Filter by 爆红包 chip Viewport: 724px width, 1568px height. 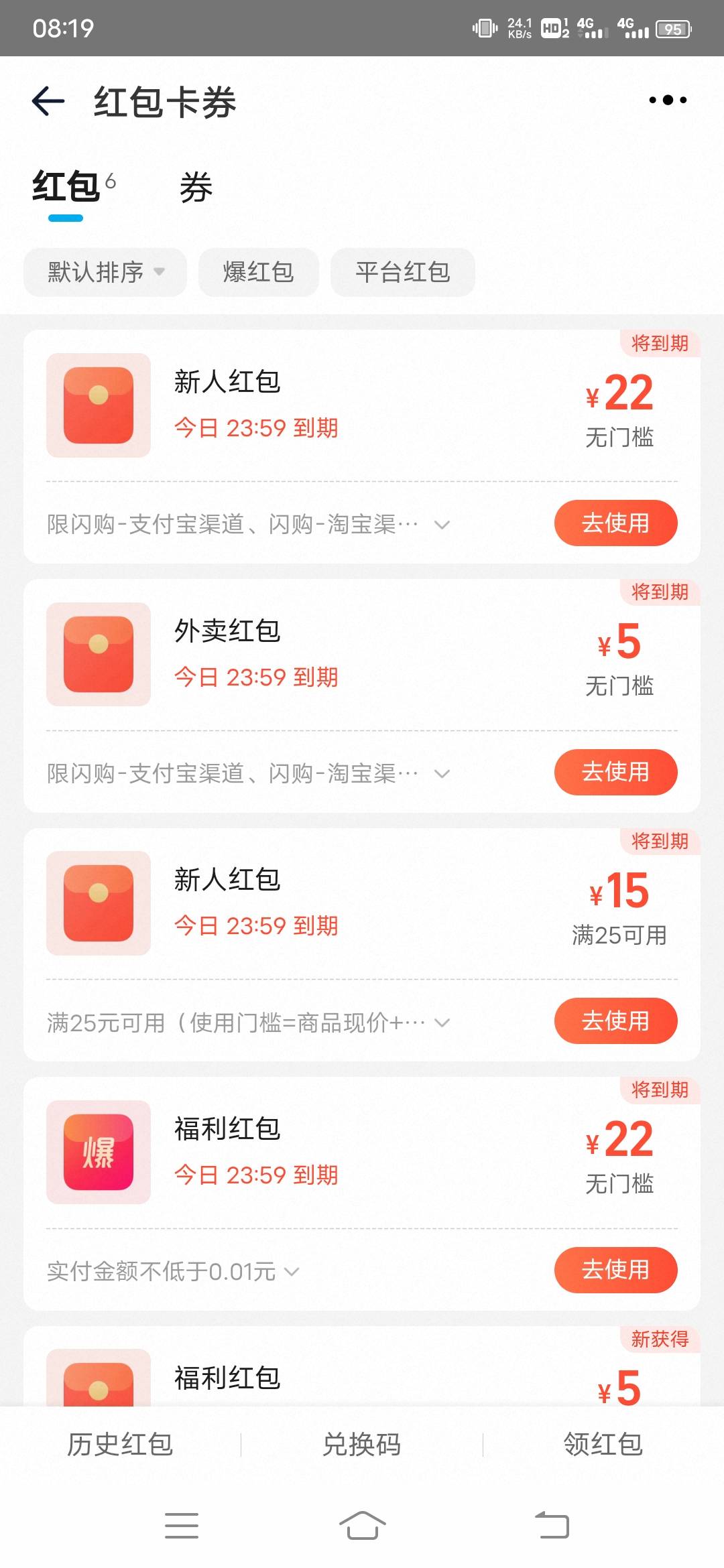coord(258,272)
